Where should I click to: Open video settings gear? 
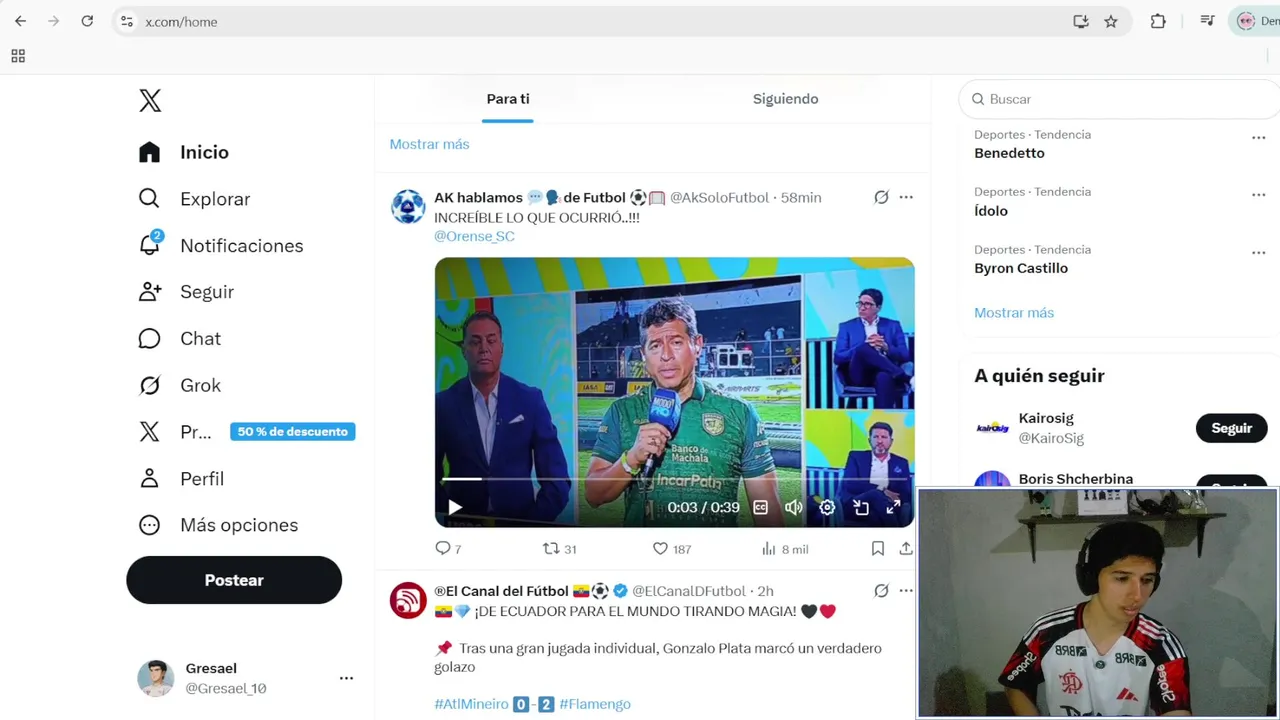tap(827, 508)
